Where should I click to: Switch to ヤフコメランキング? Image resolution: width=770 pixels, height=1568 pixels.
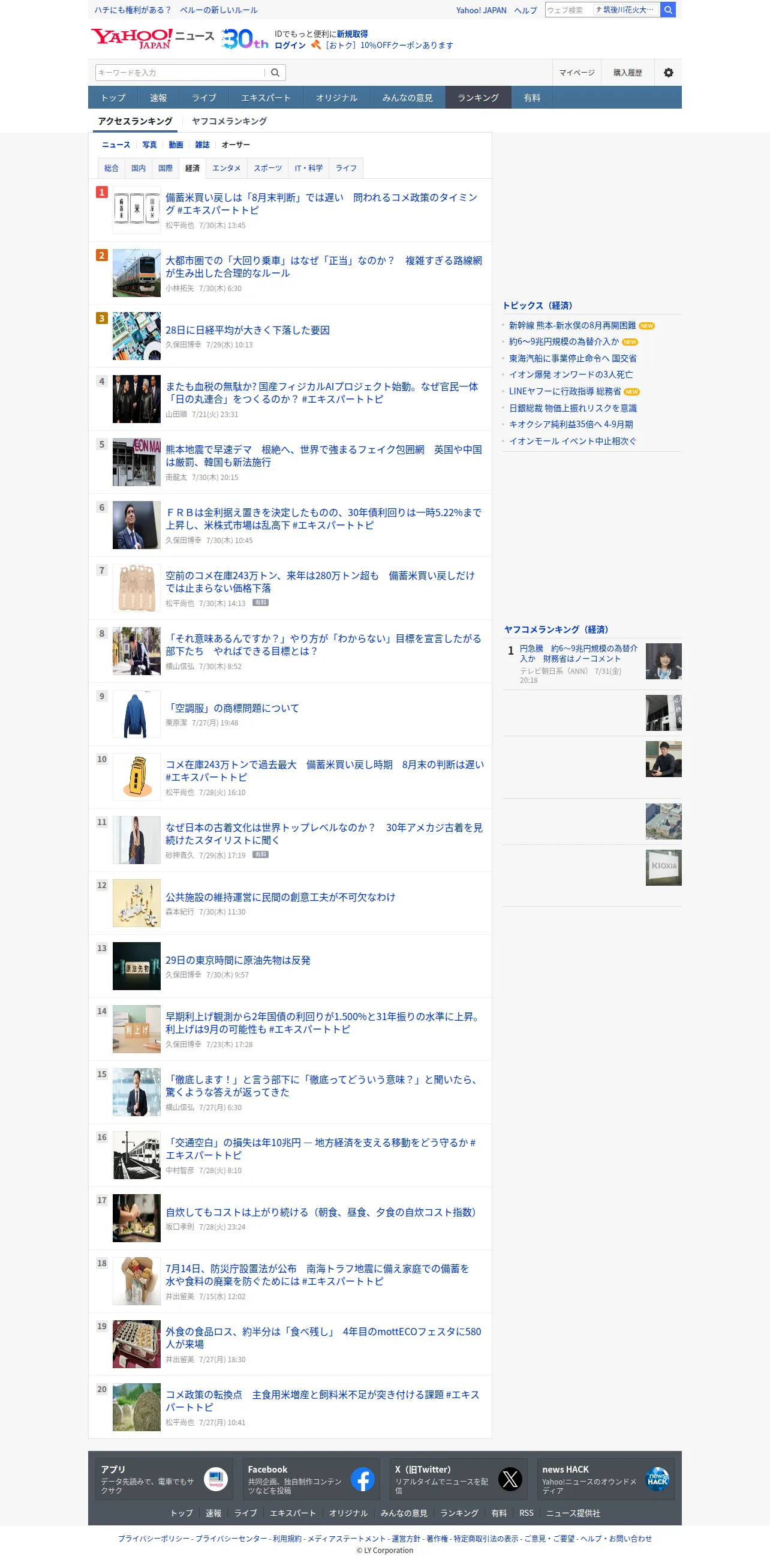point(229,121)
